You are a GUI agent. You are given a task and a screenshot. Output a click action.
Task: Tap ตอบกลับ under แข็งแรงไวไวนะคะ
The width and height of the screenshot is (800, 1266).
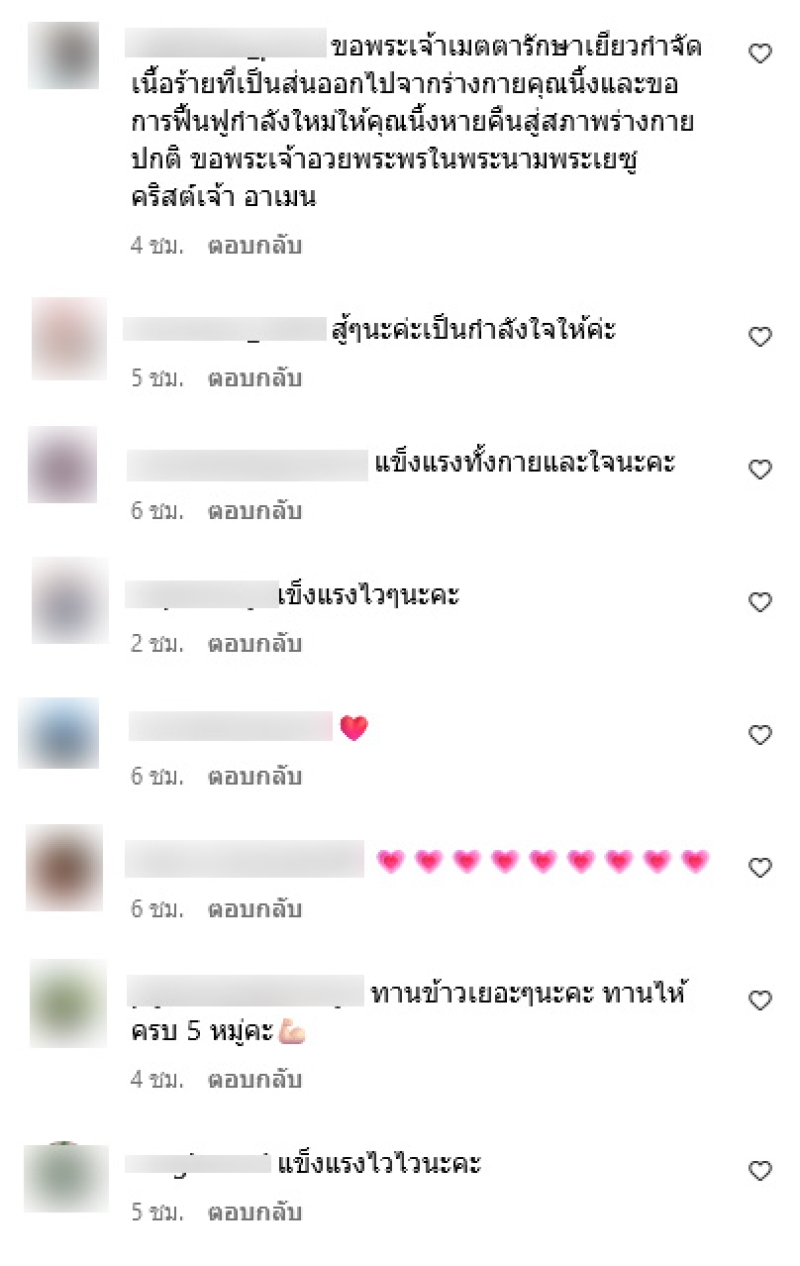254,1212
